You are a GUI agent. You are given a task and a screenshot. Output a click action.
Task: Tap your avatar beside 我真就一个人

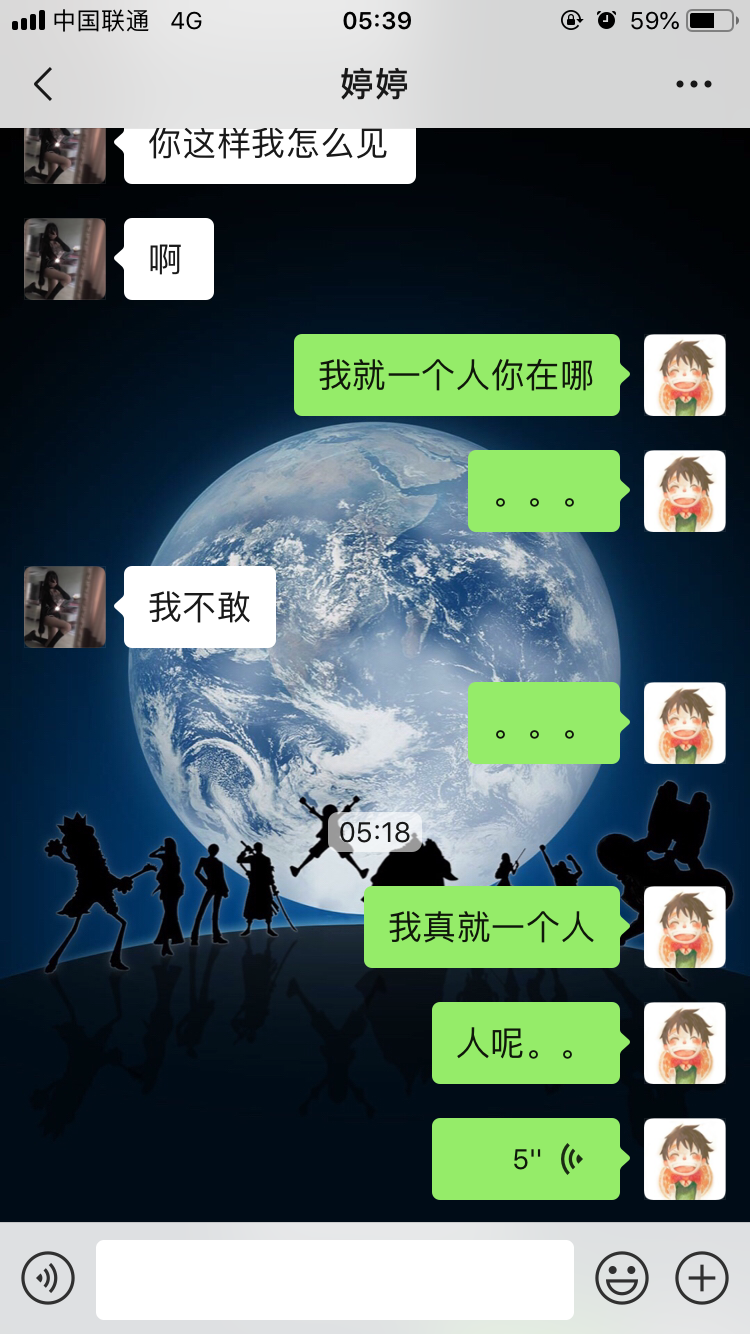pos(685,927)
